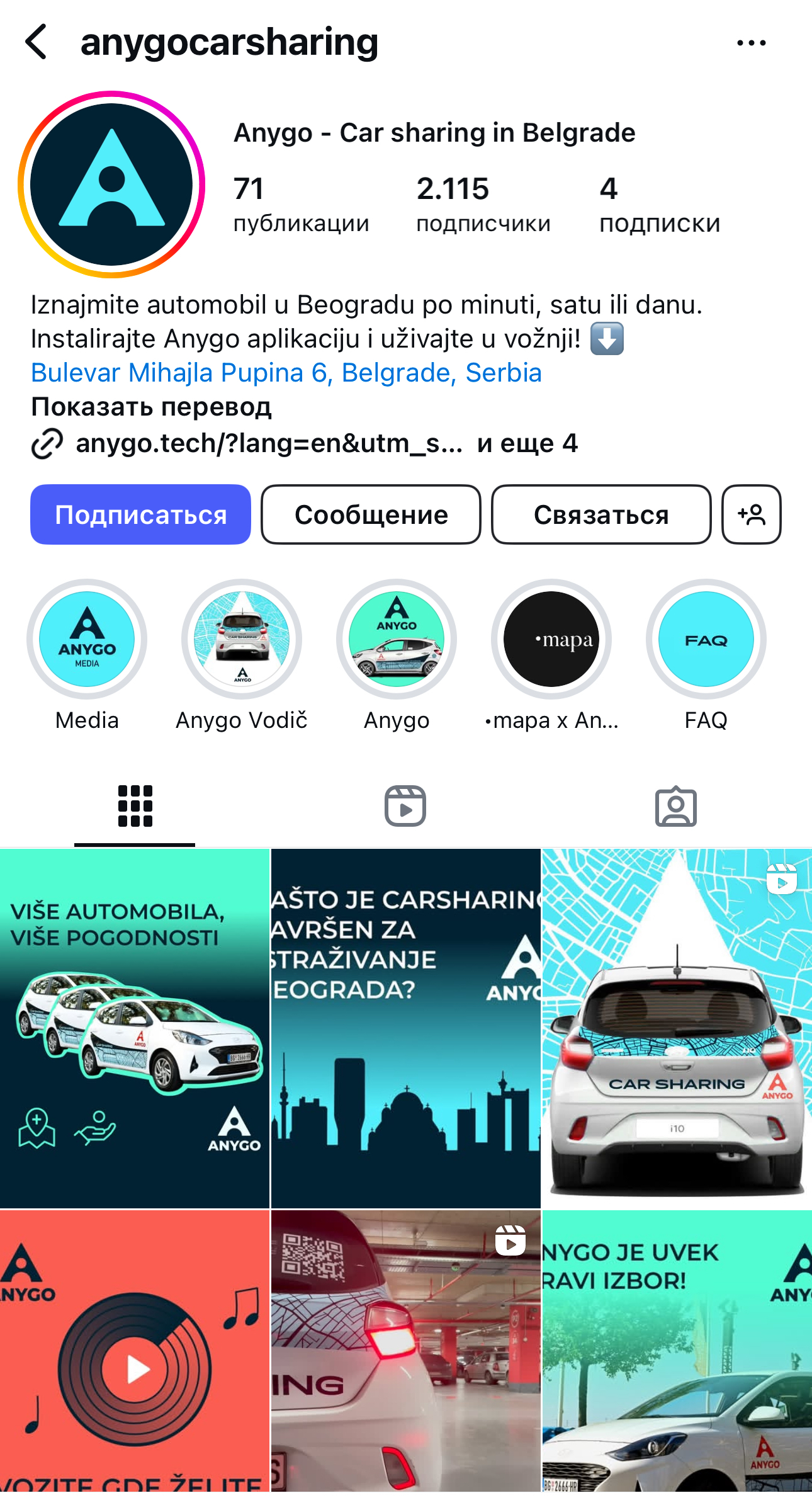Open the Bulevar Mihajla Pupina 6 address link
The width and height of the screenshot is (812, 1498).
pyautogui.click(x=286, y=373)
